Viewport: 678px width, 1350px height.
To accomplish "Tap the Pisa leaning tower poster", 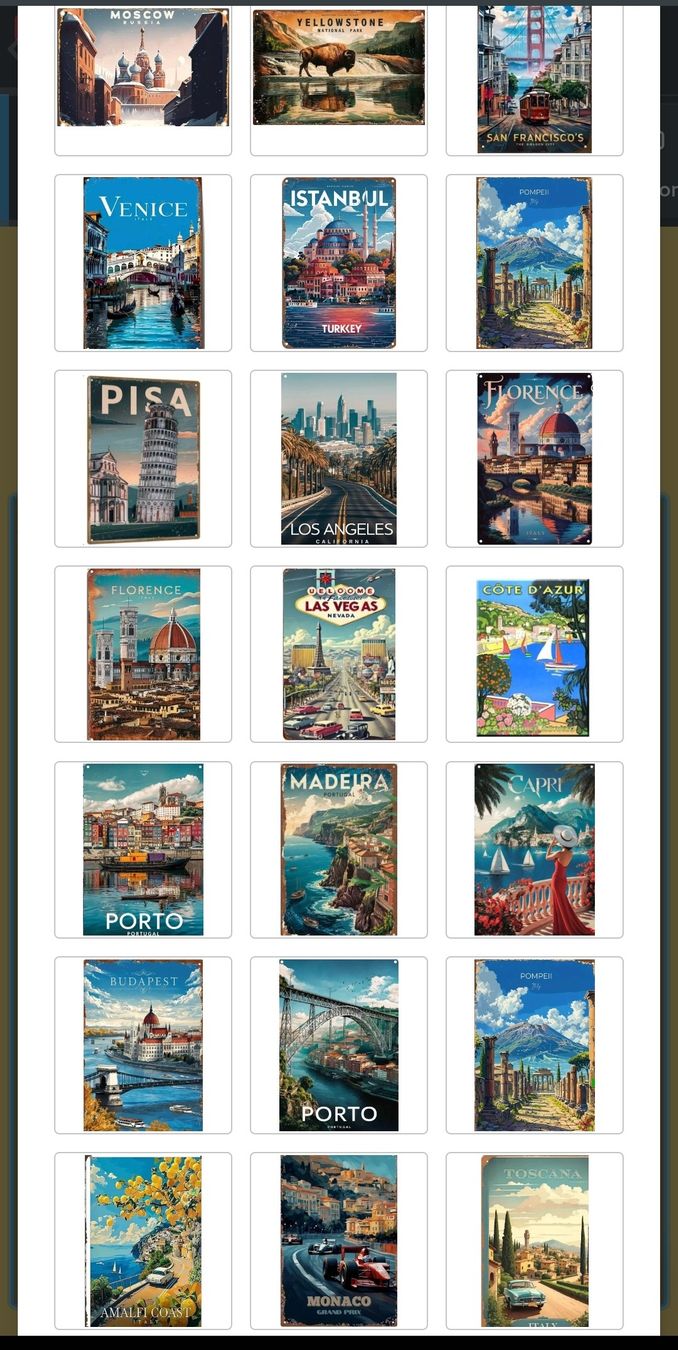I will 143,459.
